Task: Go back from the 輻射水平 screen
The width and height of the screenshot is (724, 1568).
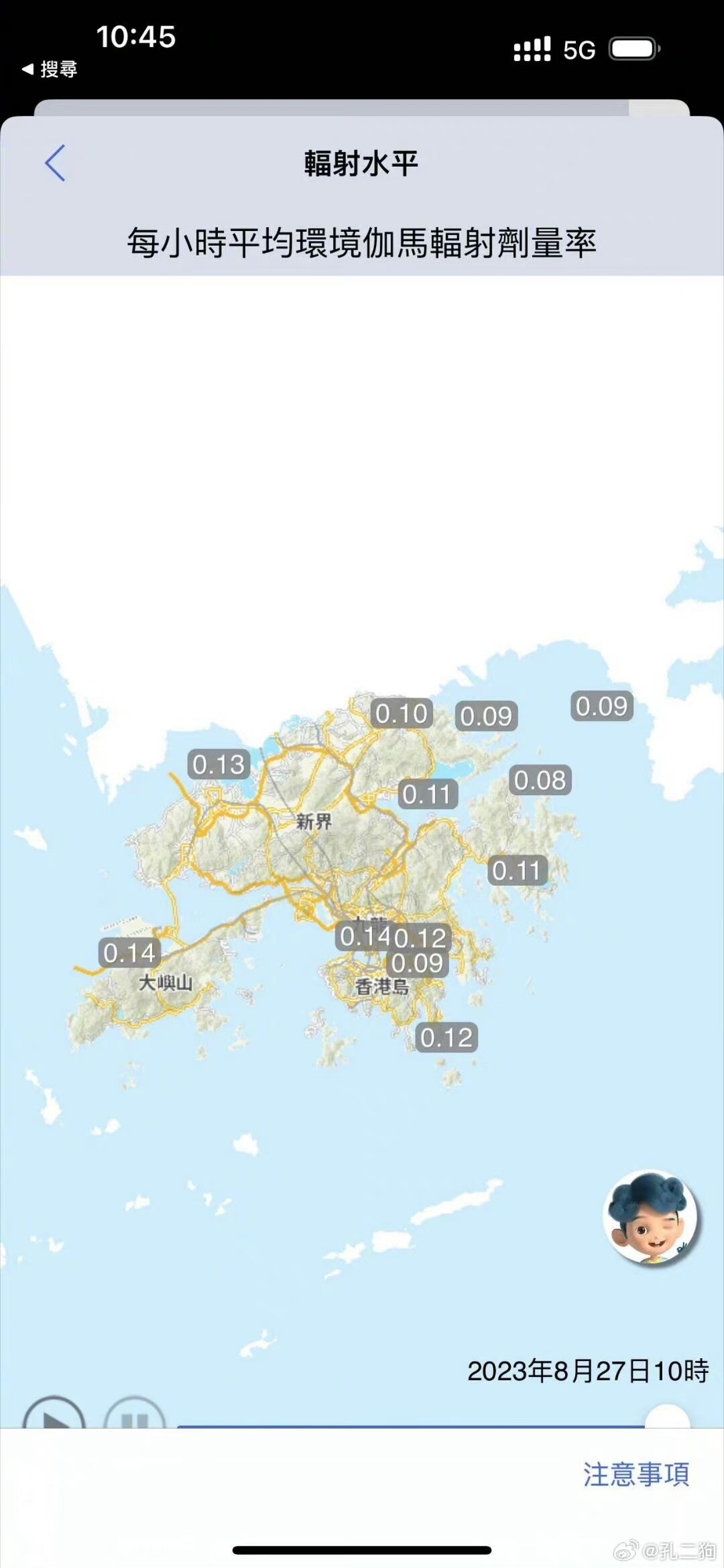Action: (55, 163)
